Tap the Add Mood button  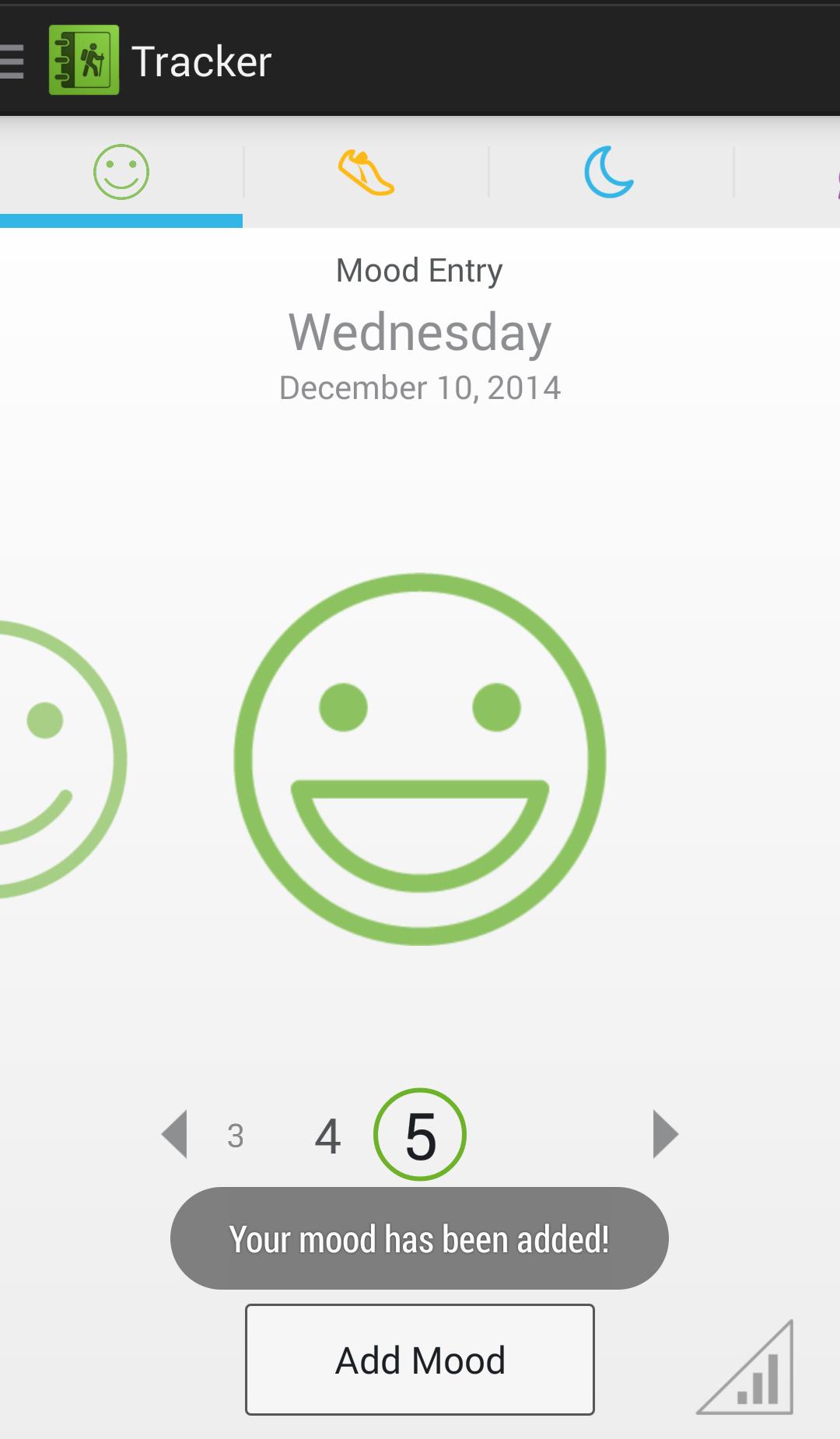tap(420, 1360)
